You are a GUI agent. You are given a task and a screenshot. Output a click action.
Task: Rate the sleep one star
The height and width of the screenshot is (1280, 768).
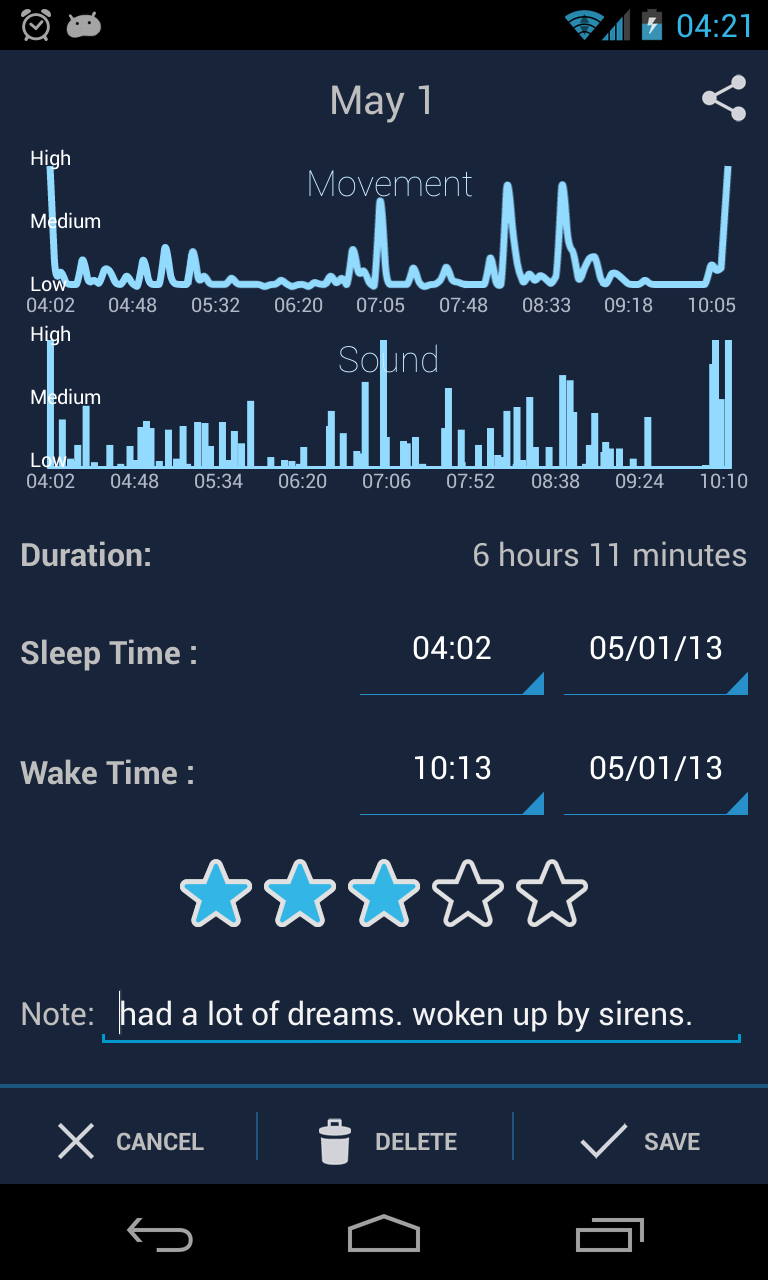(x=216, y=893)
